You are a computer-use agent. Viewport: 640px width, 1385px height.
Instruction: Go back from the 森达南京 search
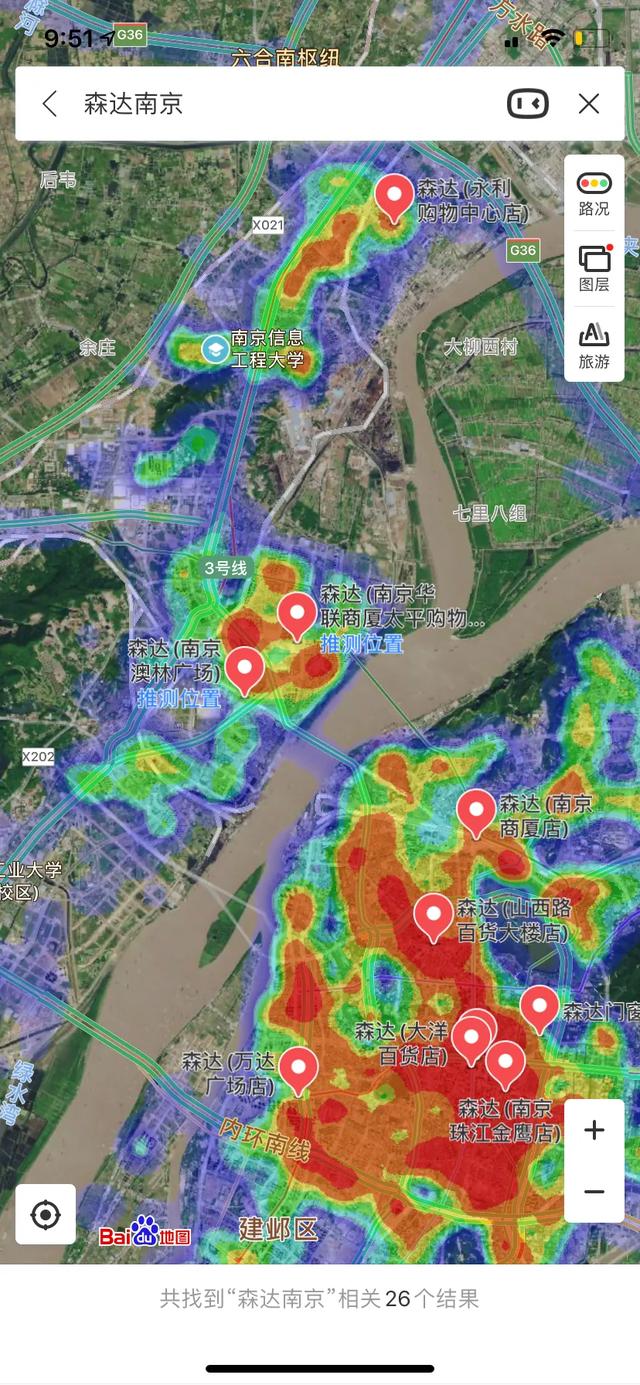50,103
